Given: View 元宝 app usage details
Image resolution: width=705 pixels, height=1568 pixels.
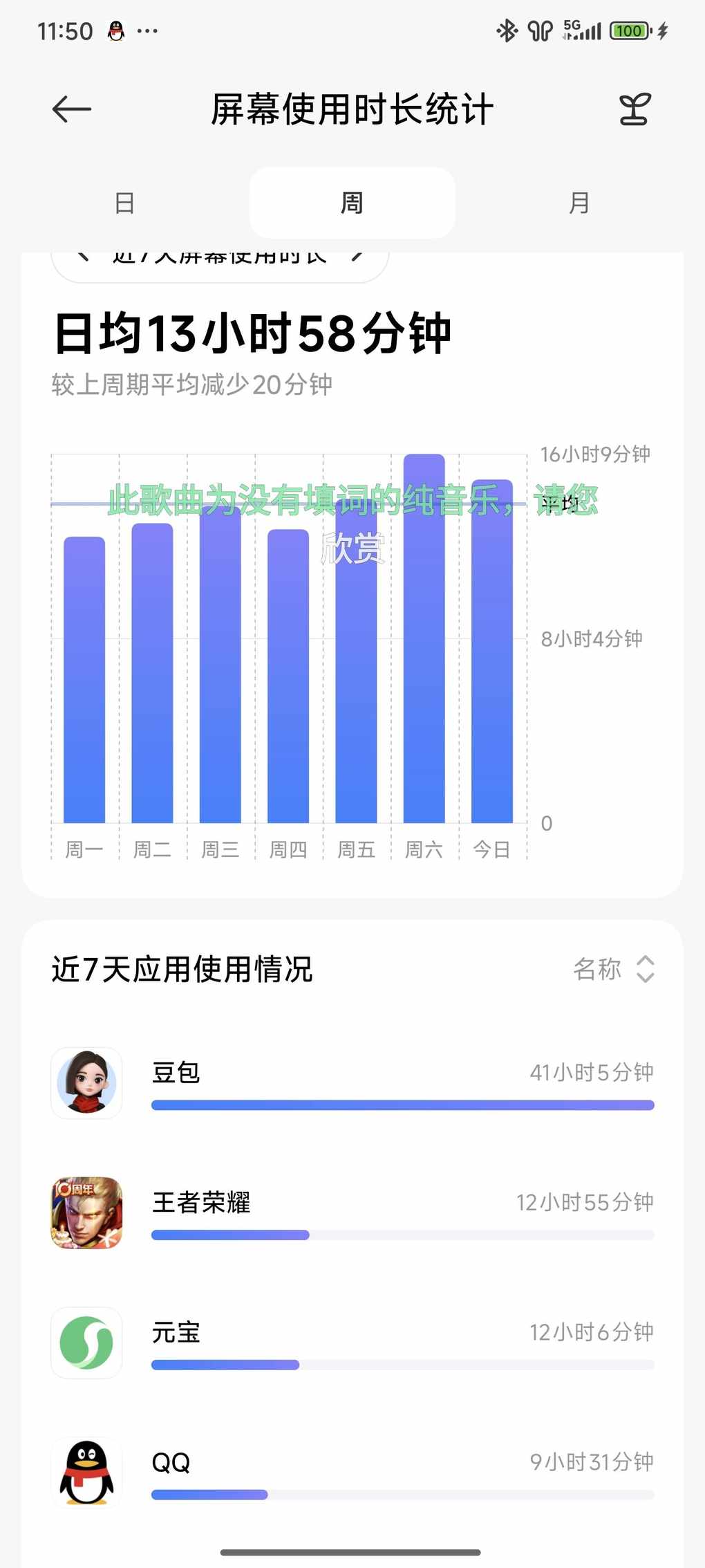Looking at the screenshot, I should point(352,1343).
